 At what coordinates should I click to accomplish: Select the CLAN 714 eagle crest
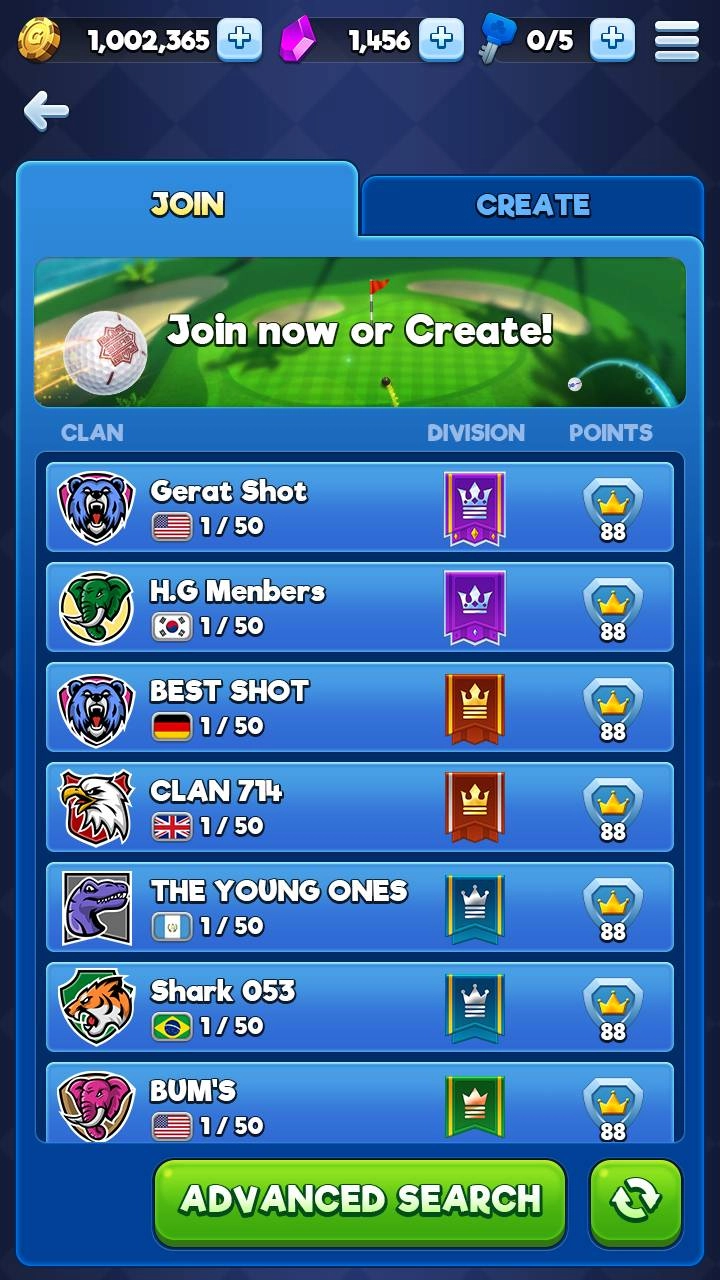click(x=96, y=808)
